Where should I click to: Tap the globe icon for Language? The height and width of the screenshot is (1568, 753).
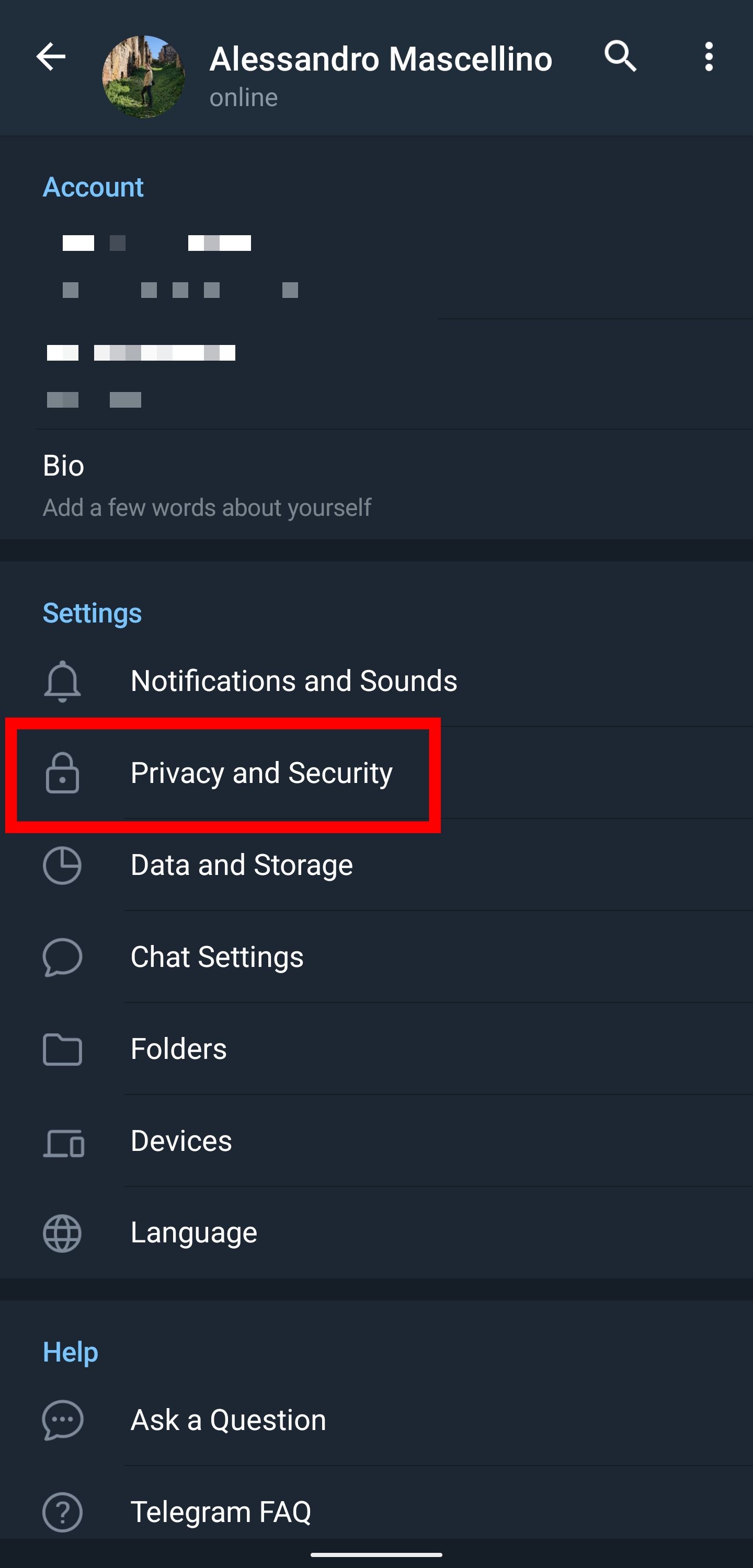pyautogui.click(x=63, y=1233)
